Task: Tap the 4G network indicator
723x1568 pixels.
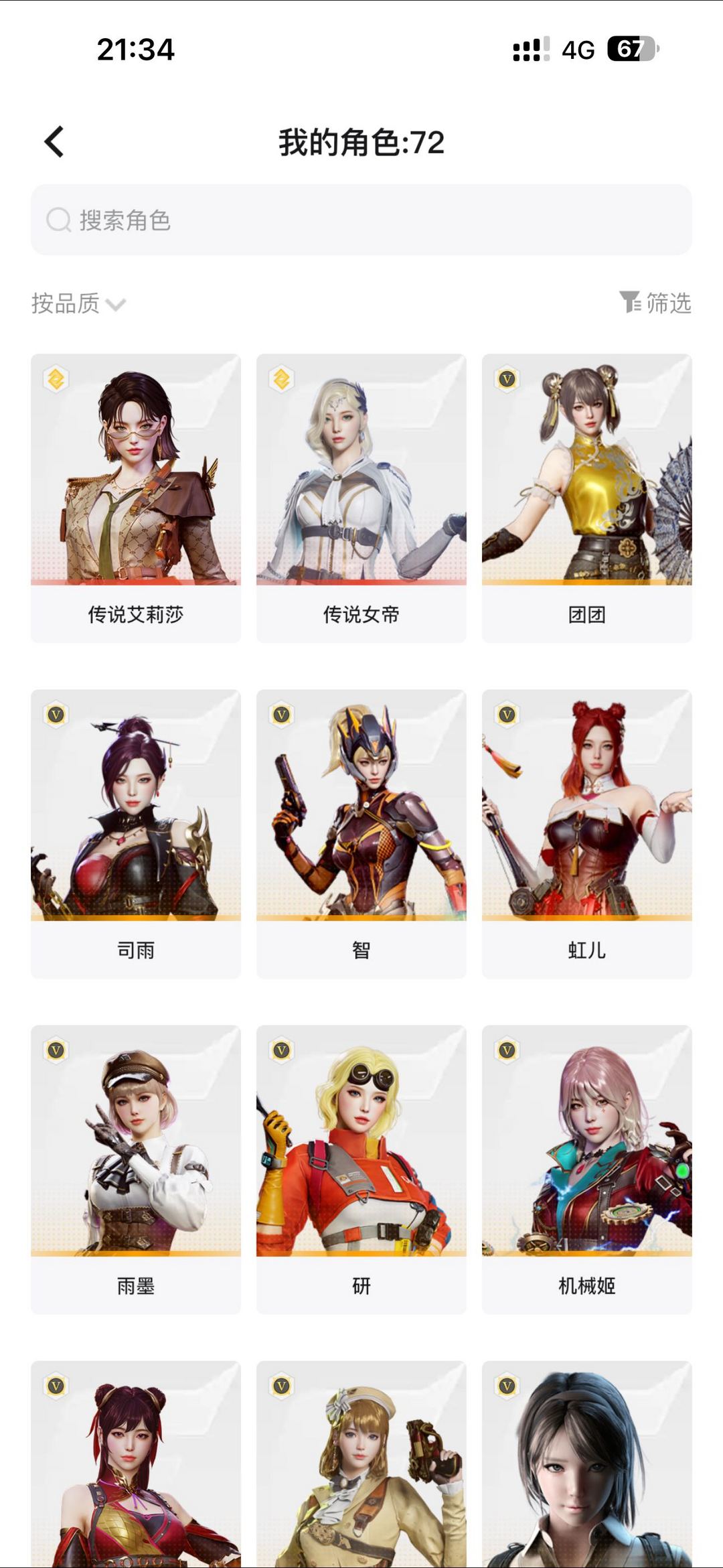Action: (x=578, y=48)
